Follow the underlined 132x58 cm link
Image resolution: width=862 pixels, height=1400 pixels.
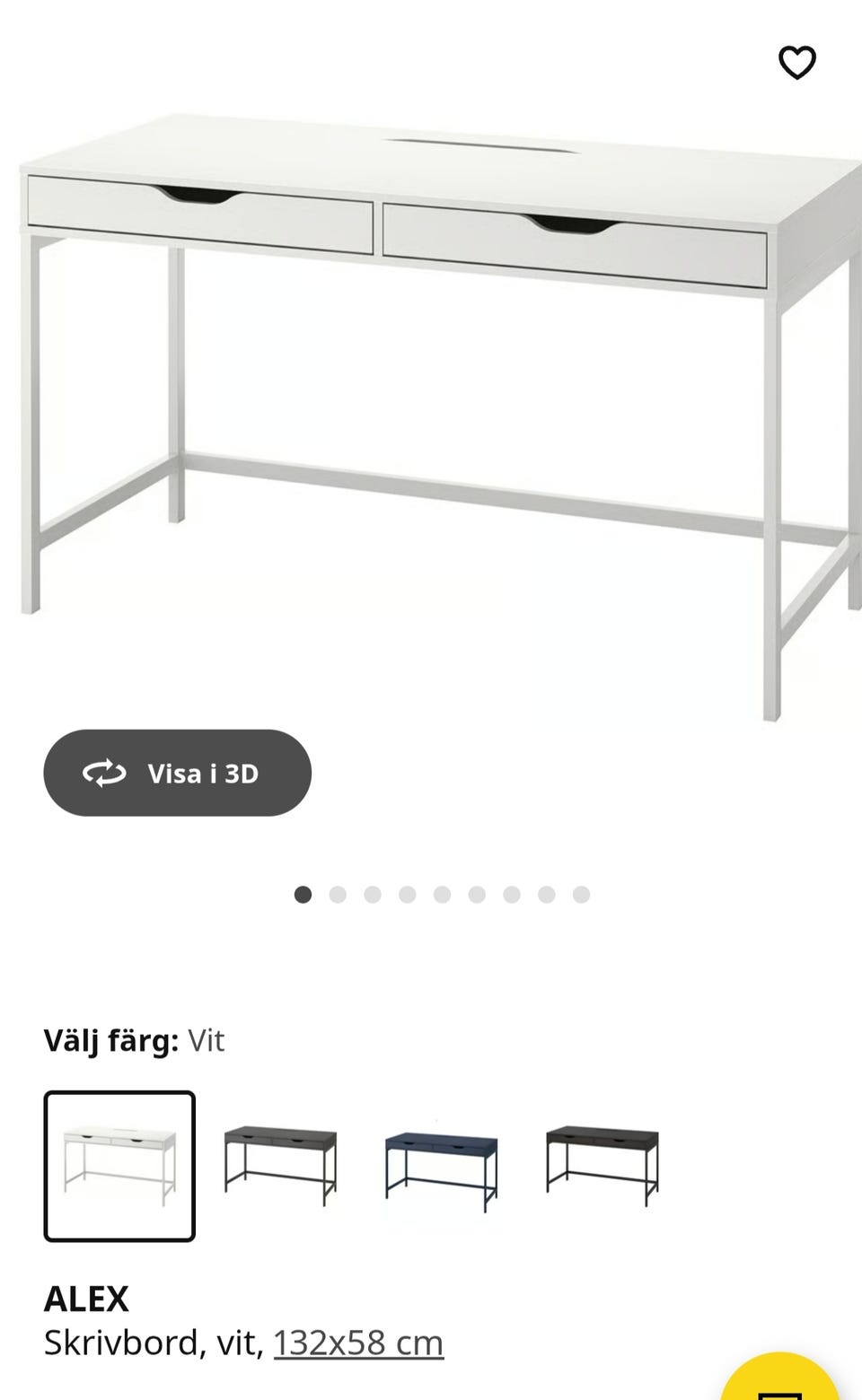[x=358, y=1343]
